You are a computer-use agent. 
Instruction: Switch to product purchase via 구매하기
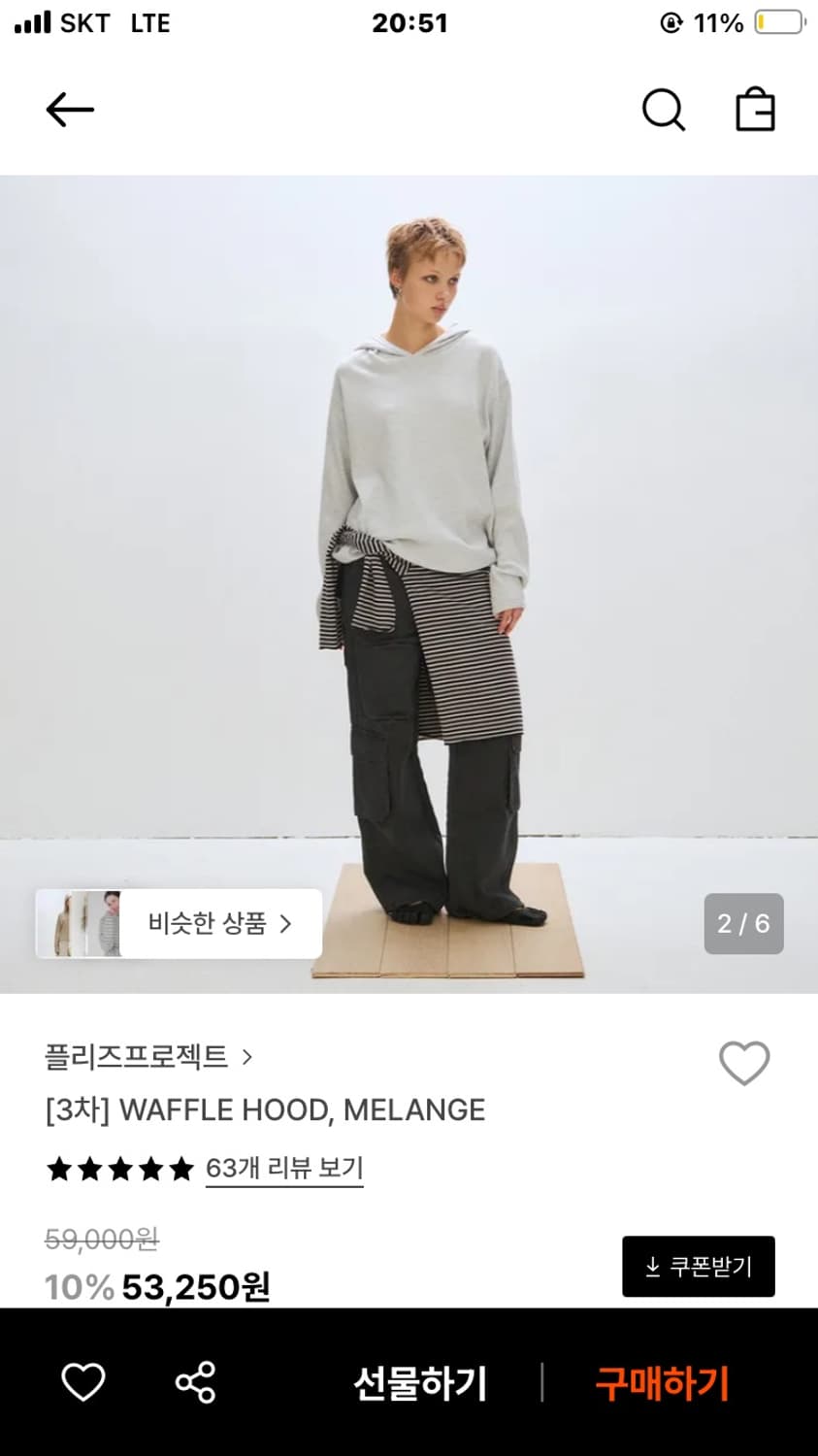click(660, 1382)
